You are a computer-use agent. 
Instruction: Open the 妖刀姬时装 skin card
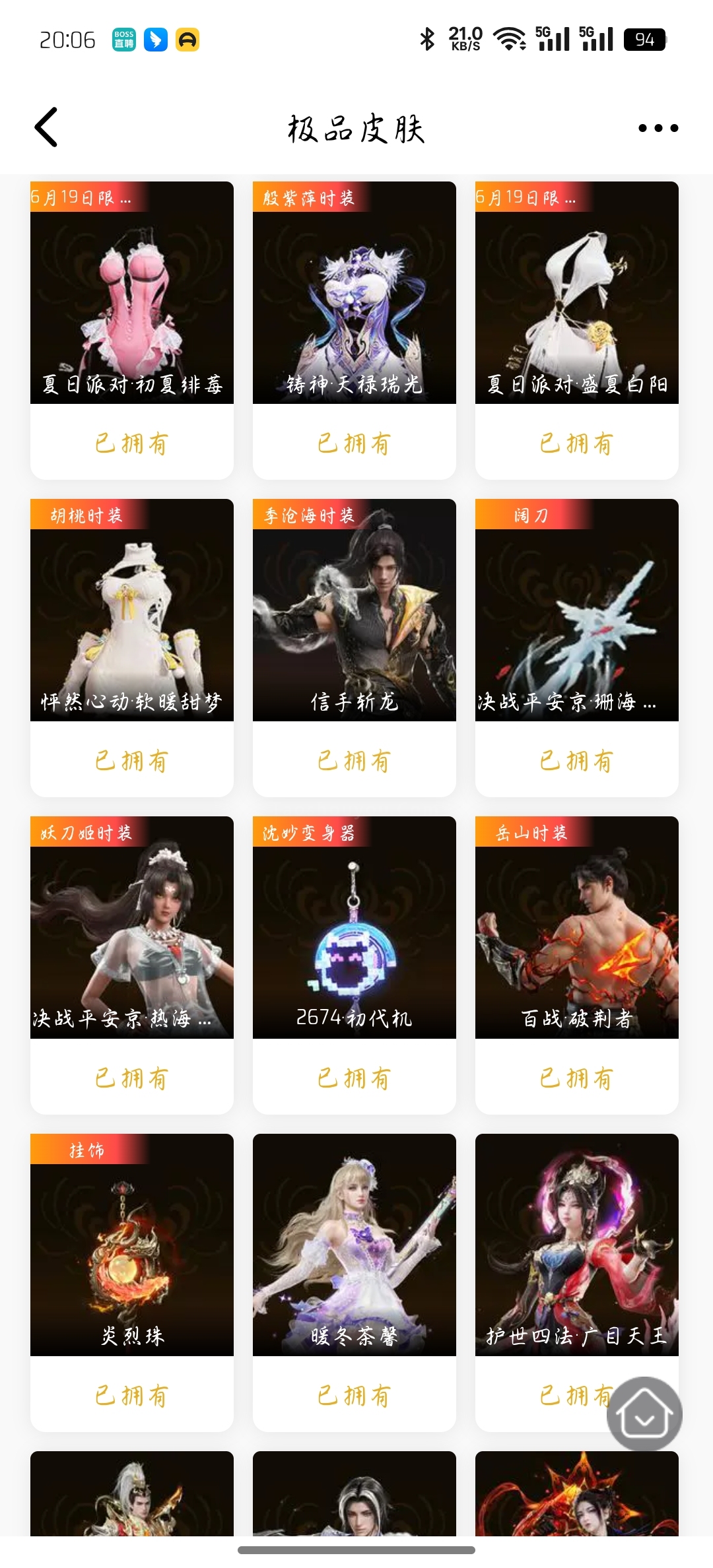pos(132,928)
